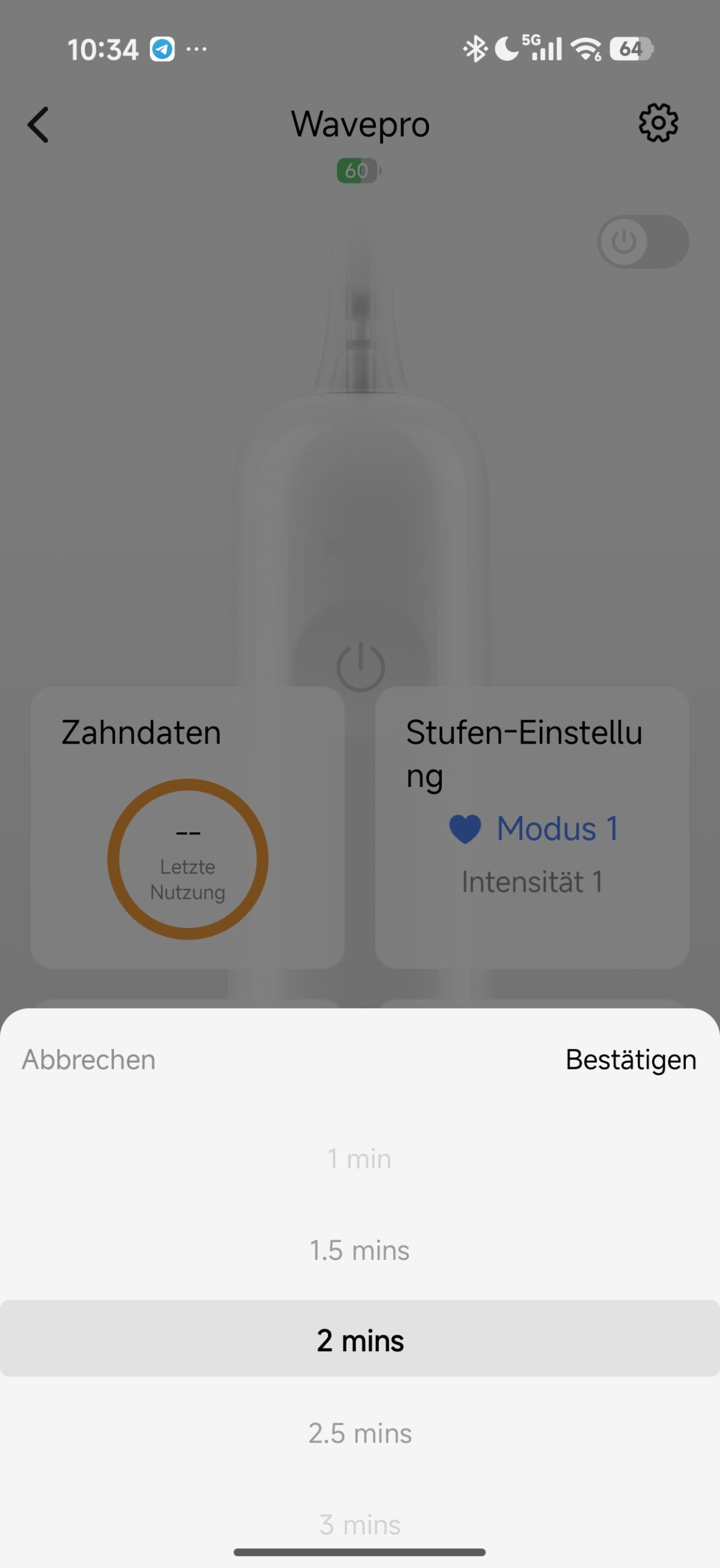
Task: Confirm the selection with Bestätigen
Action: coord(631,1060)
